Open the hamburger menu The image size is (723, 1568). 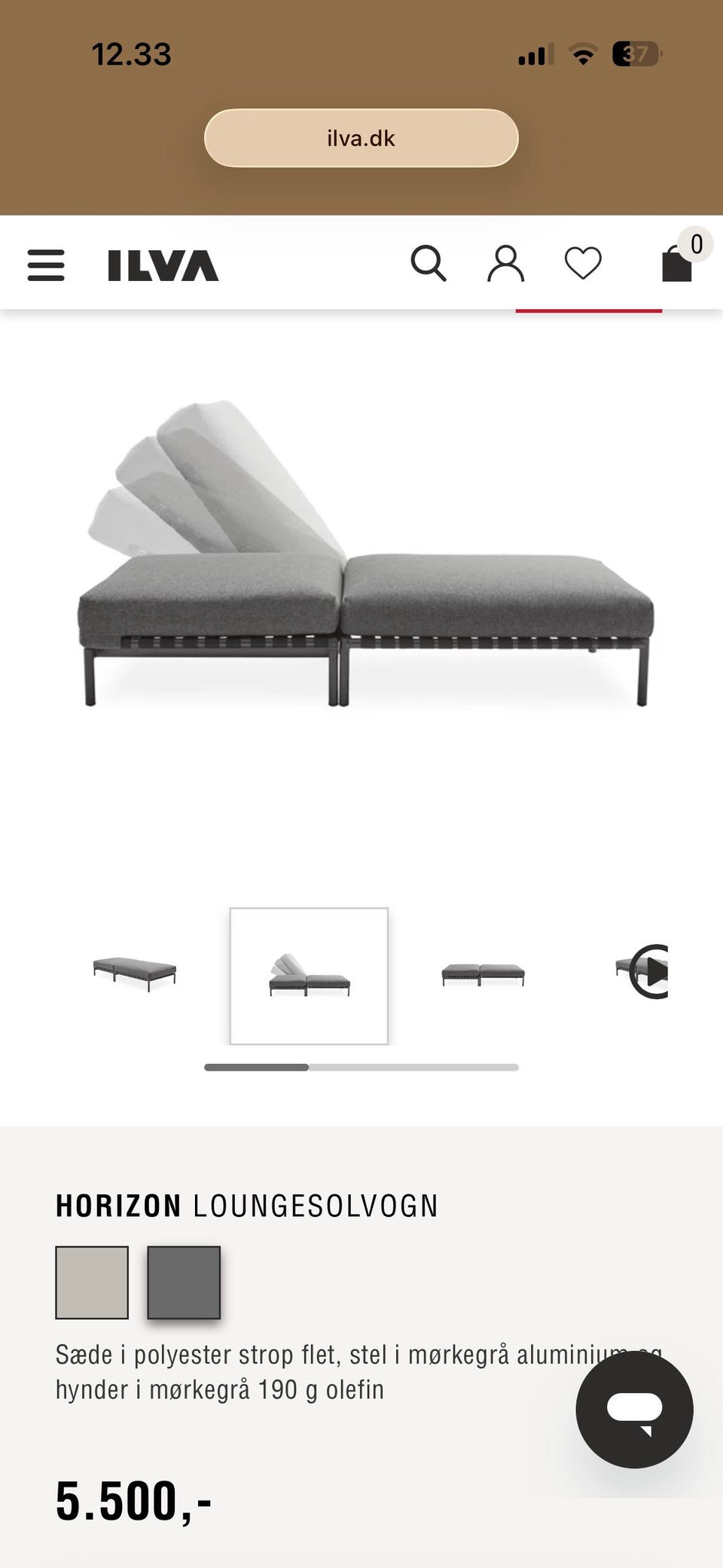coord(46,265)
